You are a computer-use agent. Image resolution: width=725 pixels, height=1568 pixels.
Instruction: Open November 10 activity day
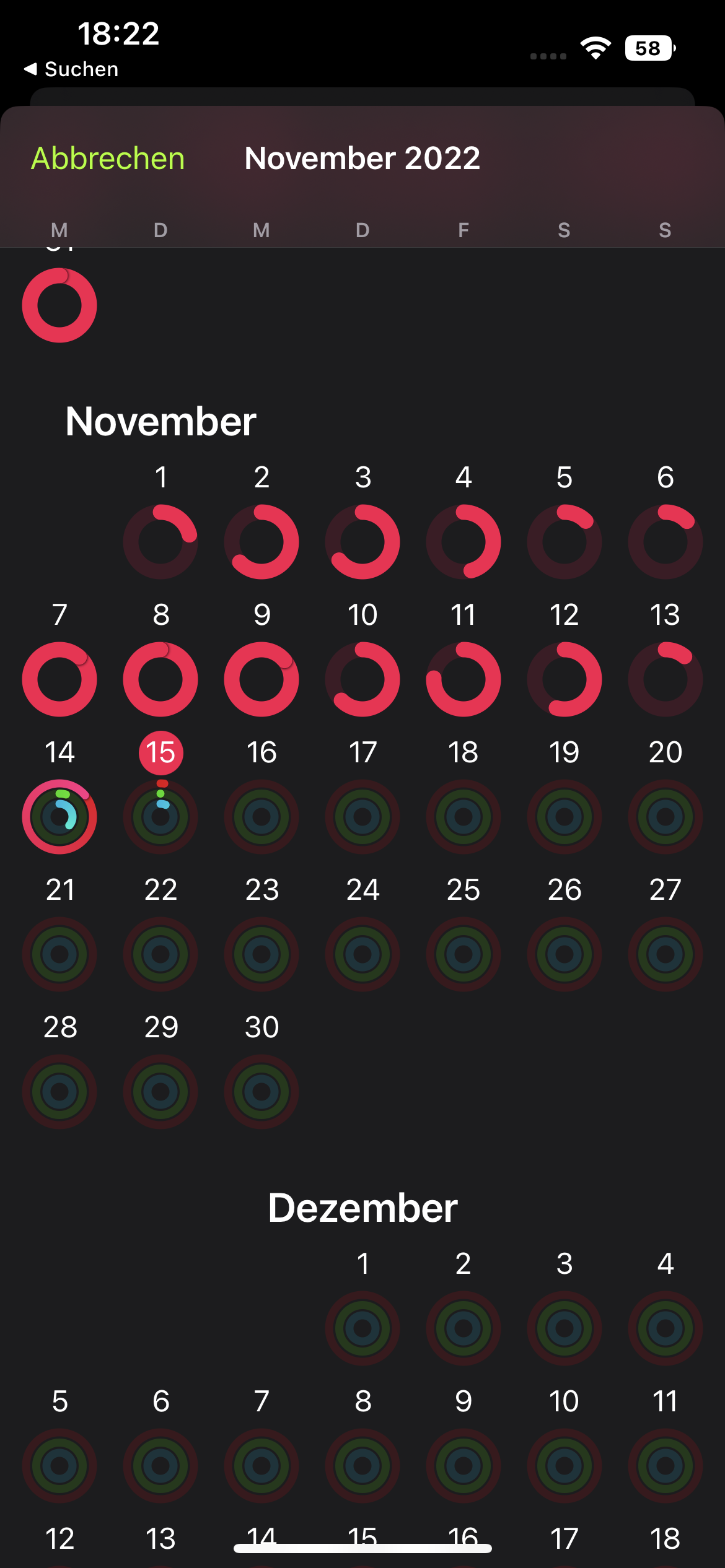362,679
